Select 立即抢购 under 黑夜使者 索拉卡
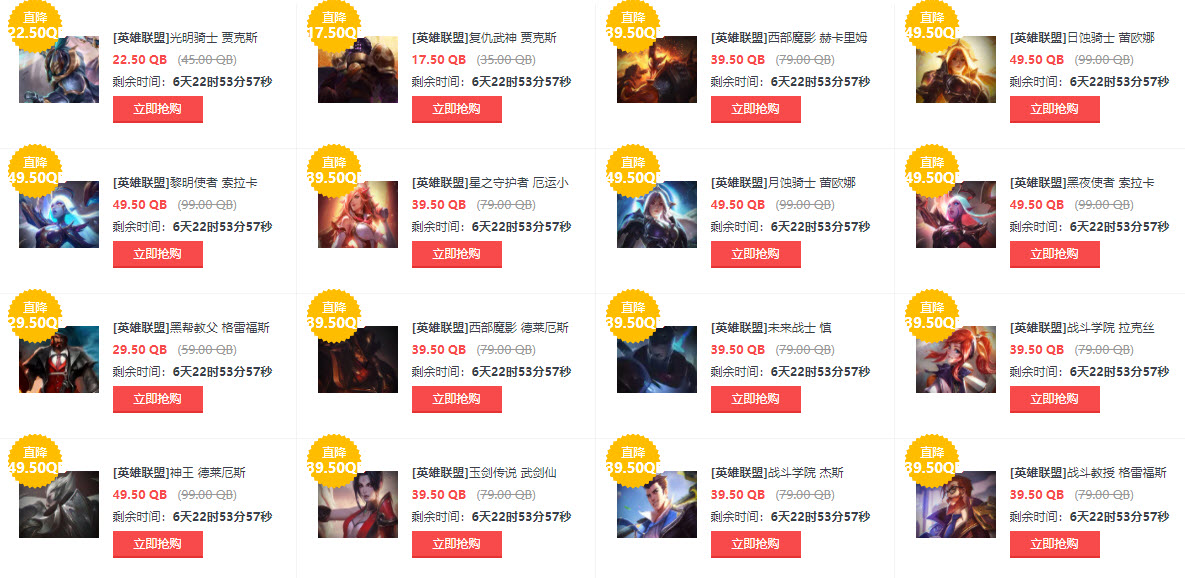Image resolution: width=1185 pixels, height=578 pixels. click(x=1054, y=254)
